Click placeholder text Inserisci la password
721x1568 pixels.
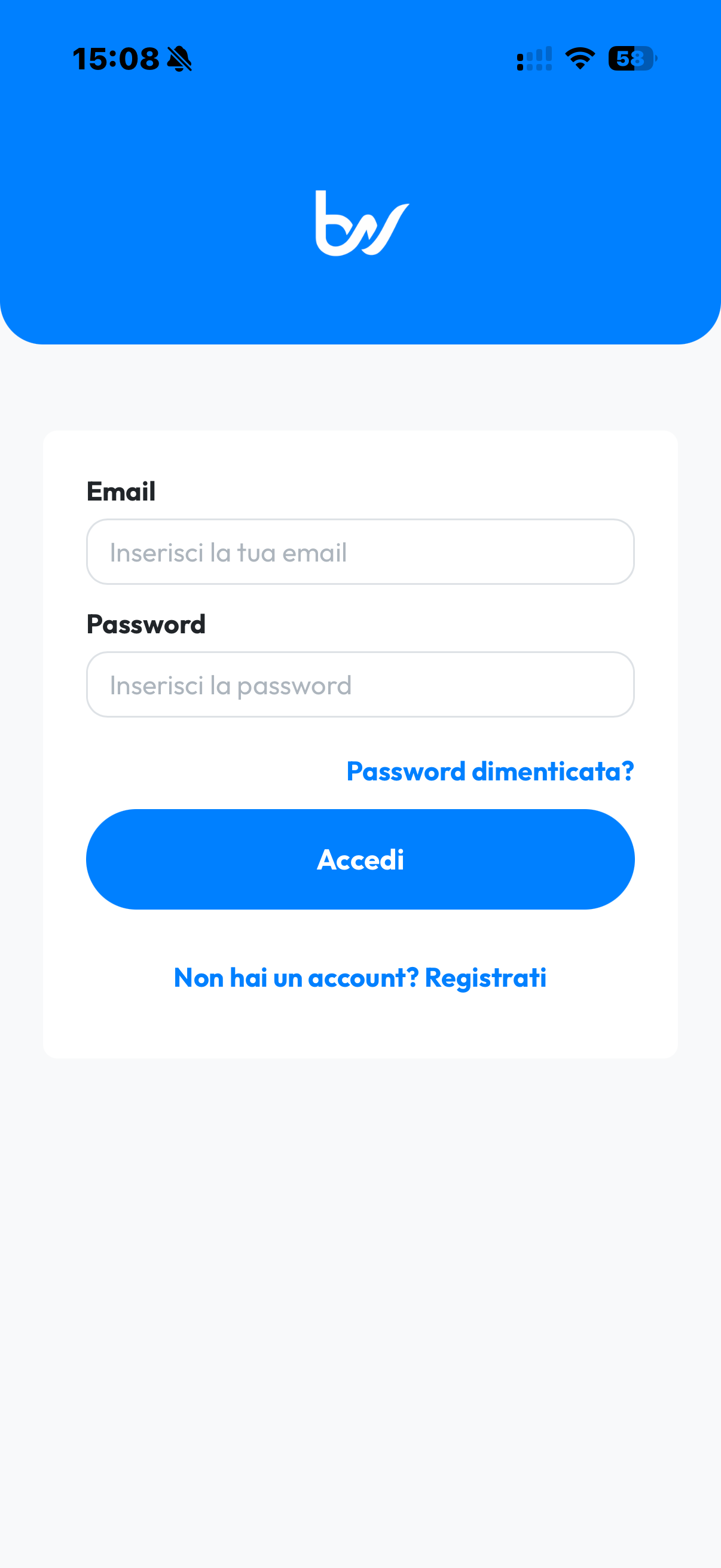(230, 684)
